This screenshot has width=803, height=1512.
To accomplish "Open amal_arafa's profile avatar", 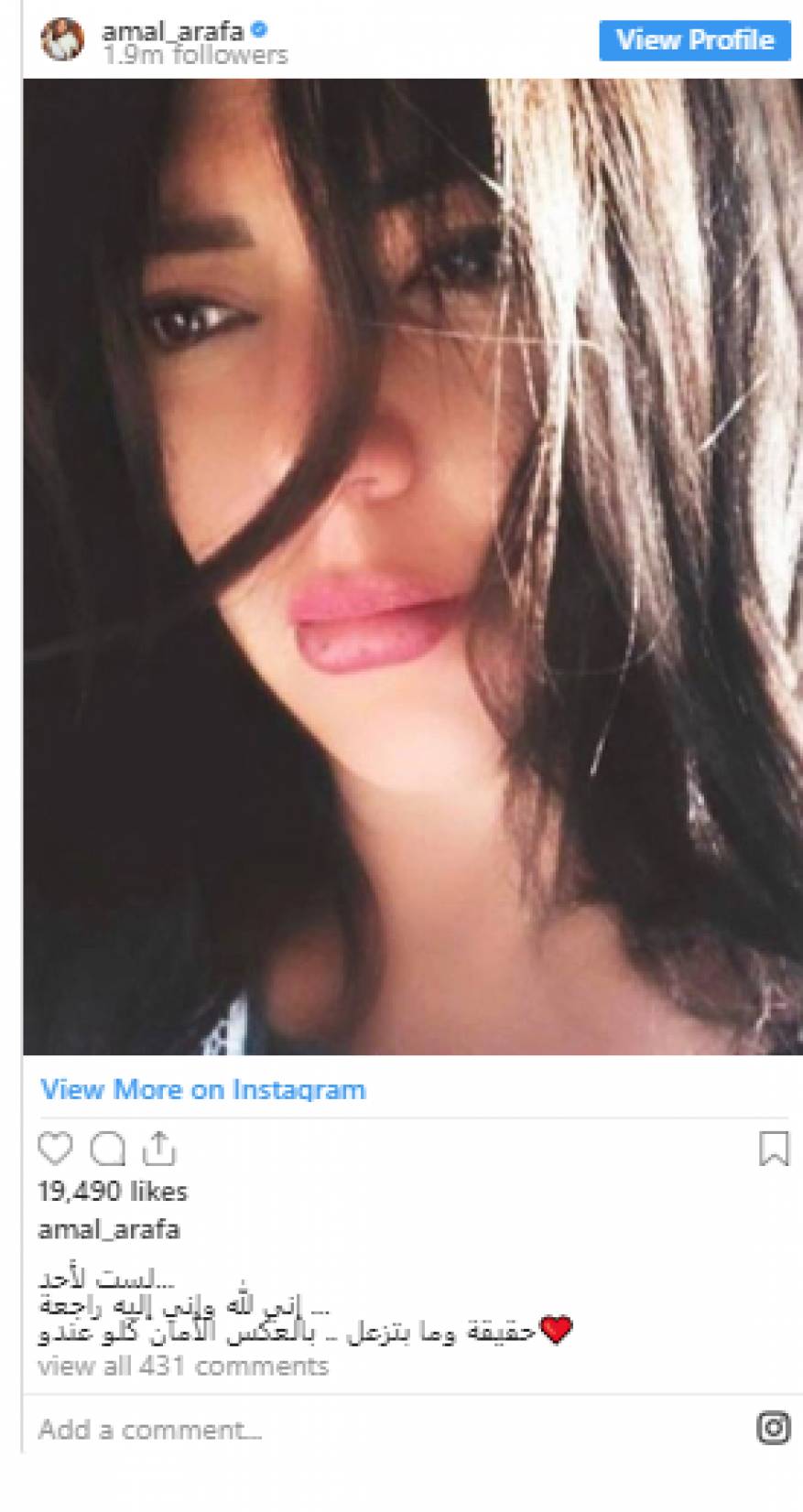I will point(61,40).
